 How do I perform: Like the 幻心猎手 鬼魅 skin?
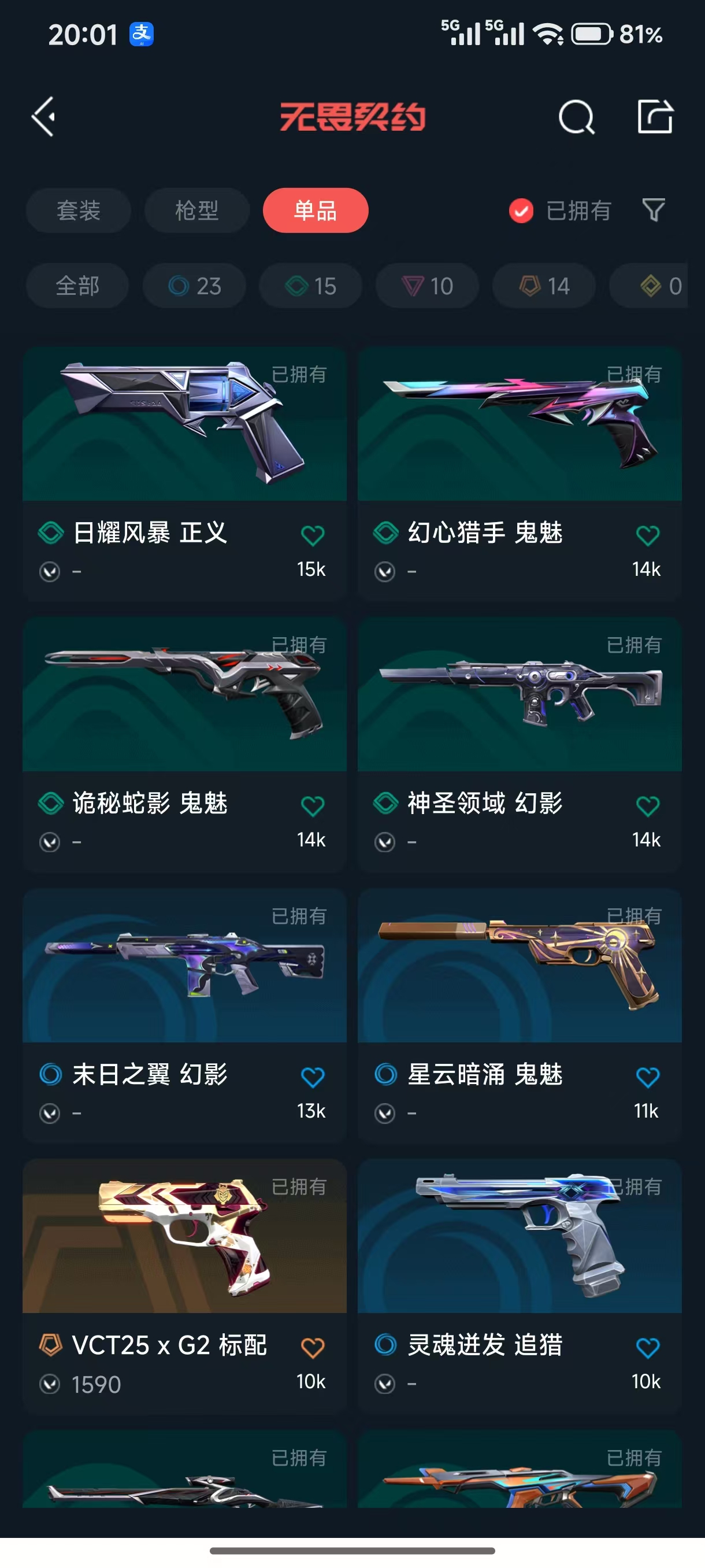tap(647, 535)
